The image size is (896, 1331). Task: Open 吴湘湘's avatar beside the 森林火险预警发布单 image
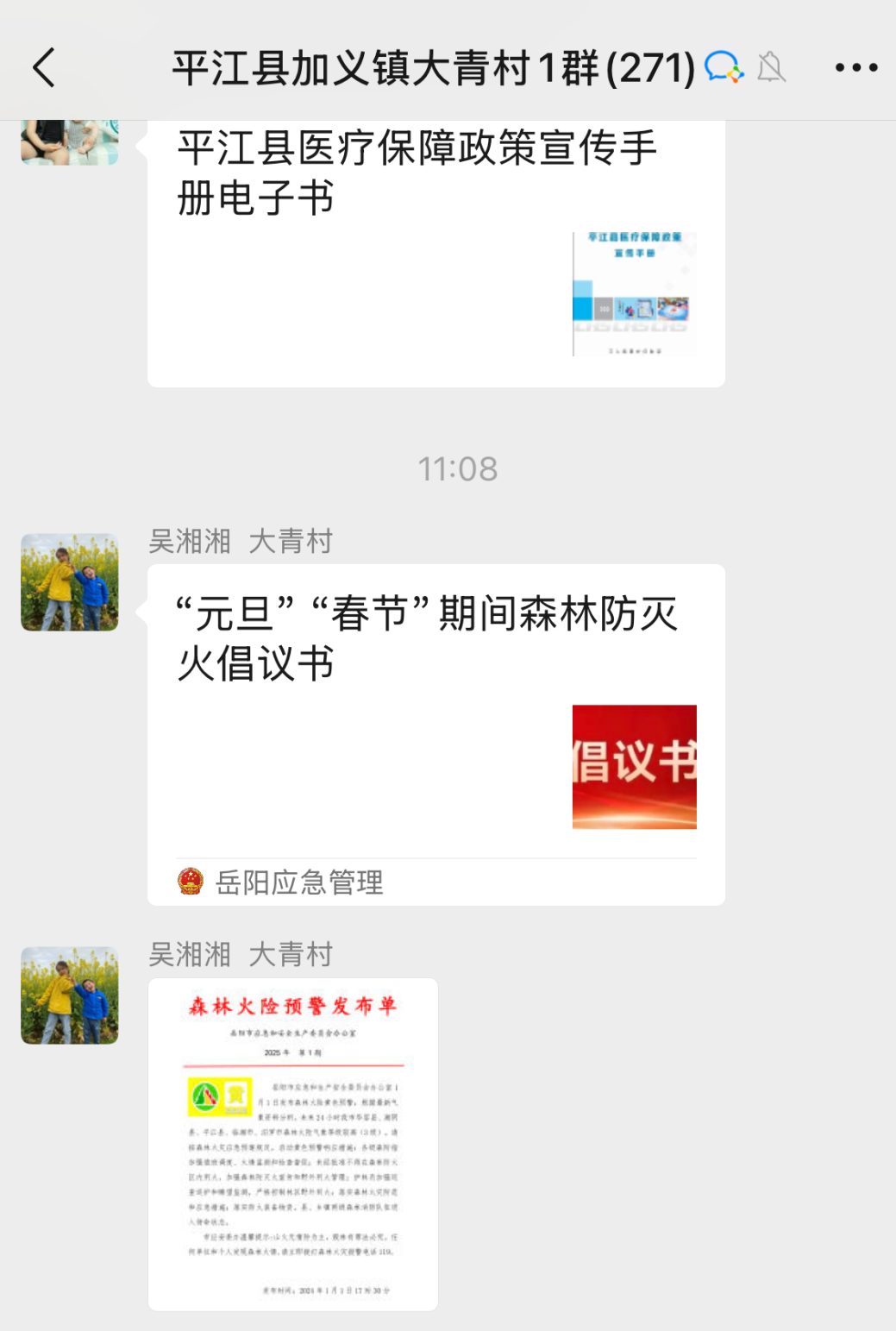click(x=70, y=995)
